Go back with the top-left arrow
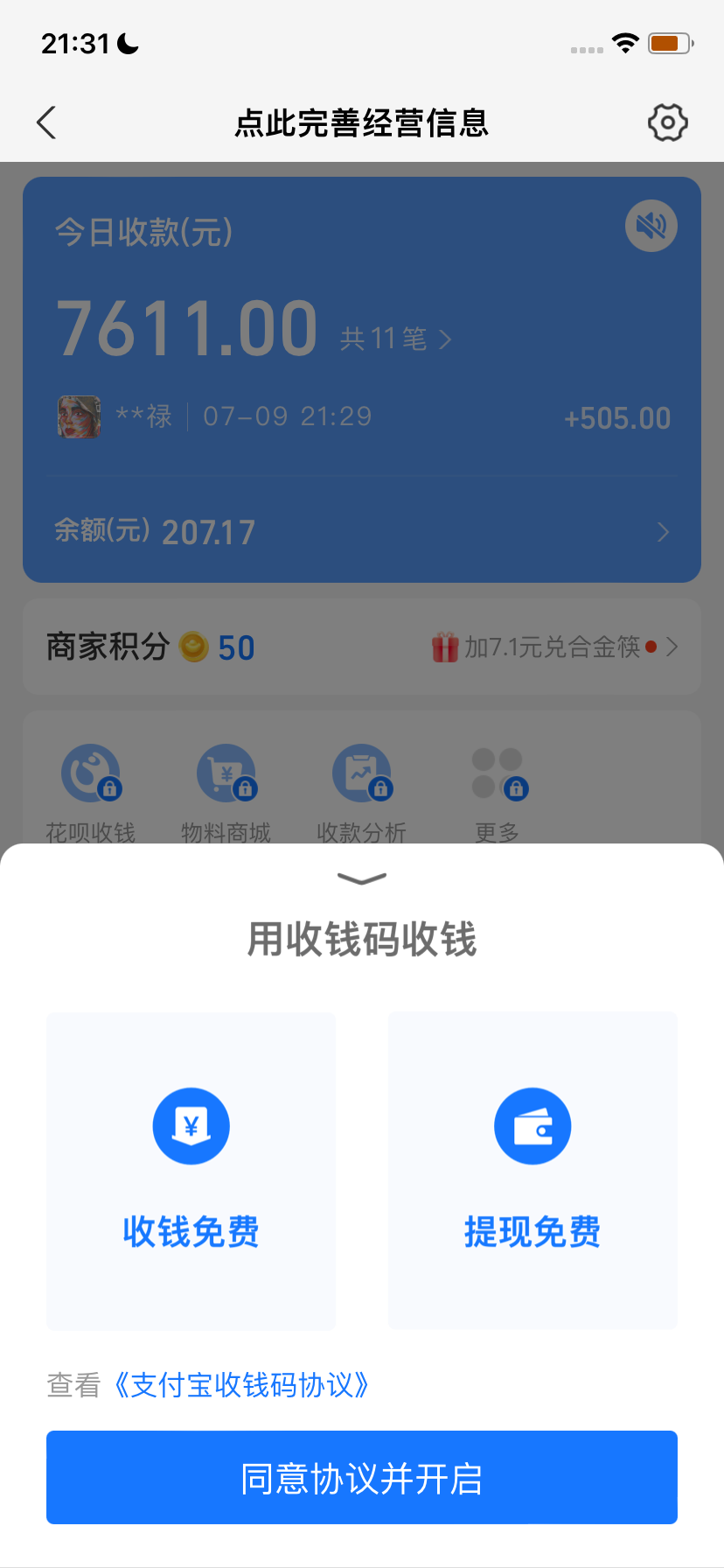Screen dimensions: 724x1568 pyautogui.click(x=47, y=122)
